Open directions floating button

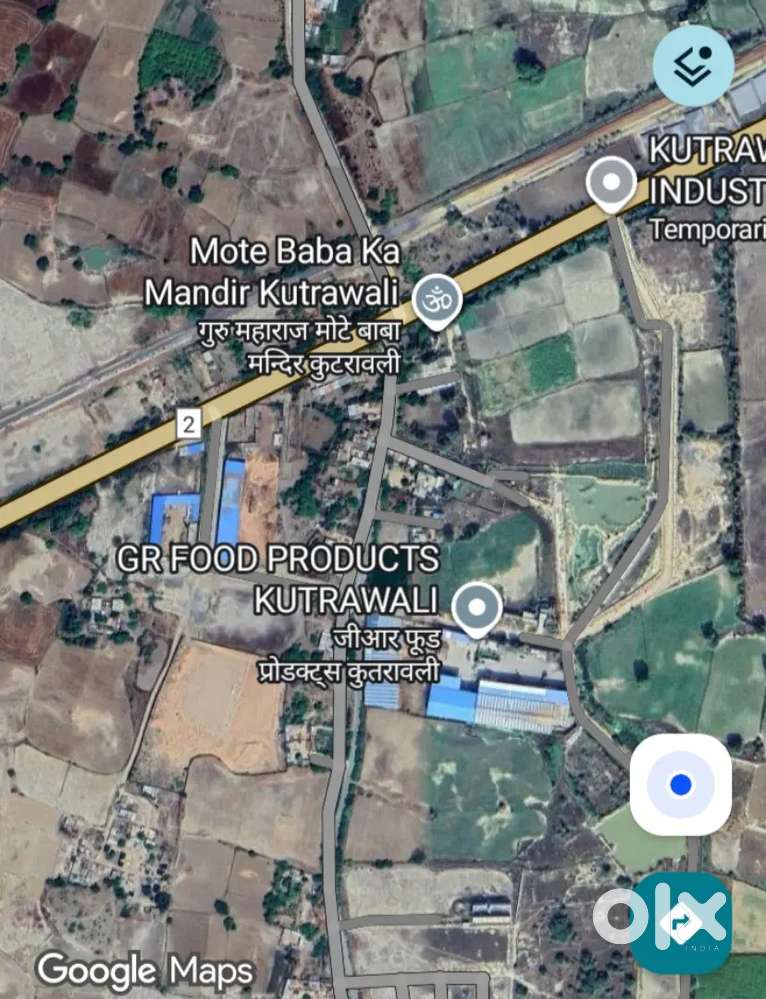(680, 922)
